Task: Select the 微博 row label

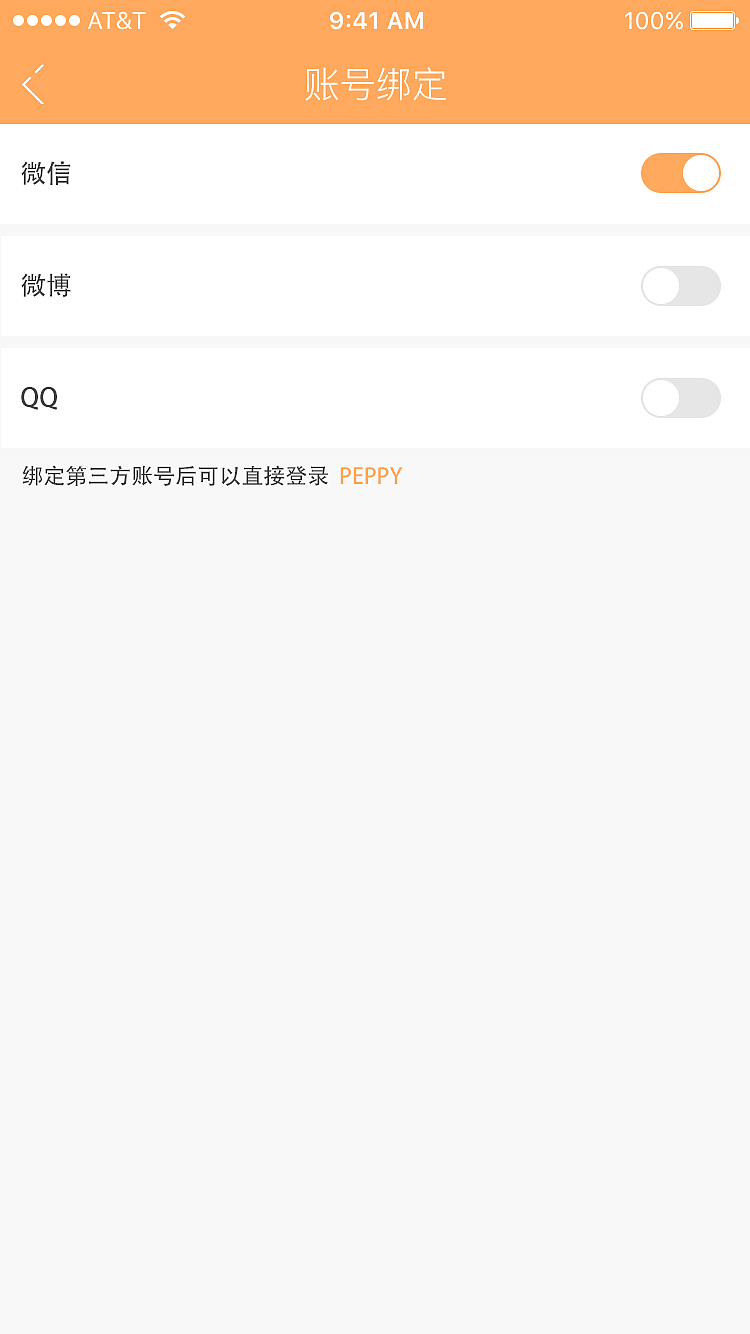Action: (45, 287)
